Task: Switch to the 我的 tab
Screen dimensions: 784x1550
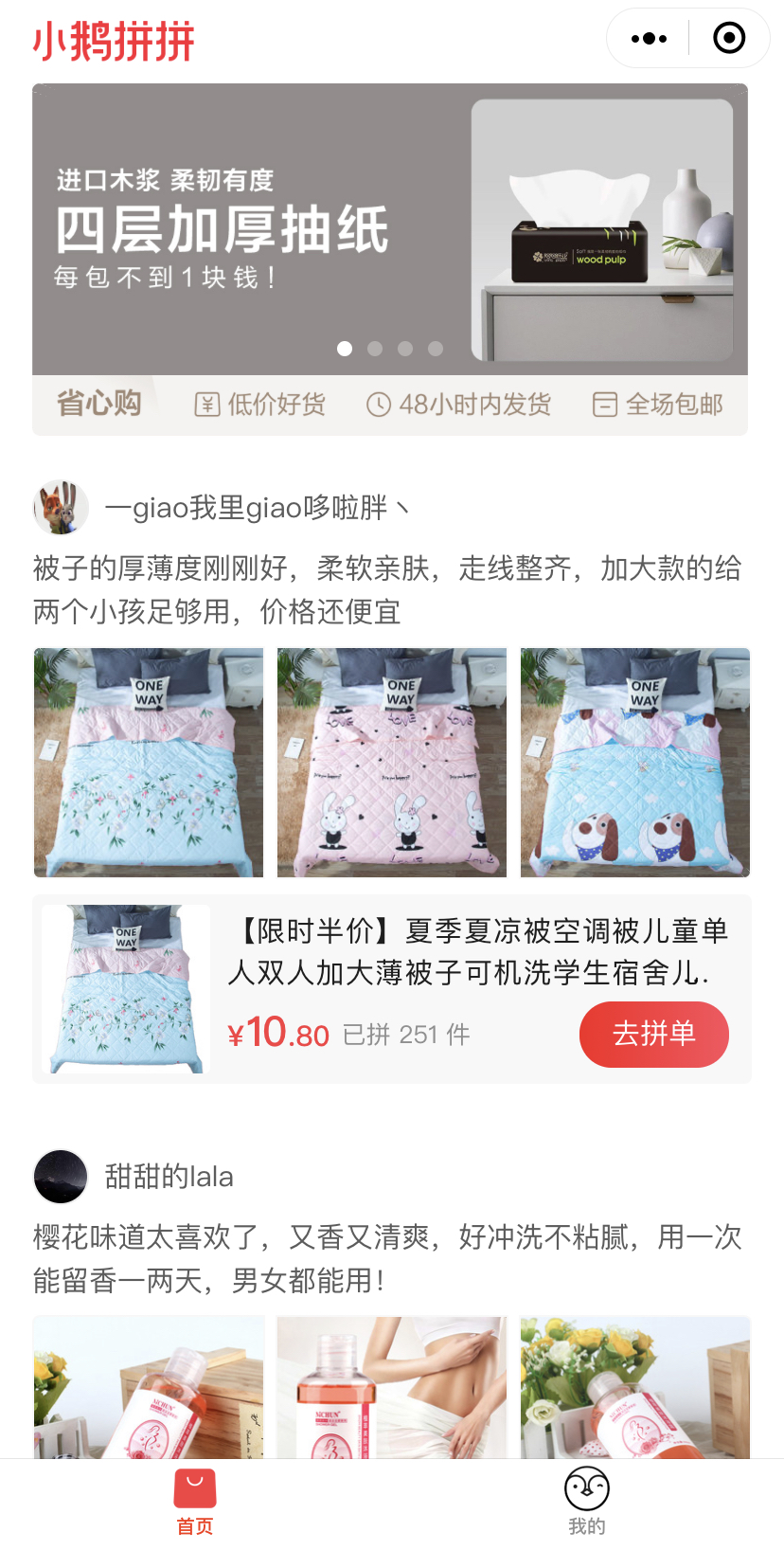Action: point(587,1502)
